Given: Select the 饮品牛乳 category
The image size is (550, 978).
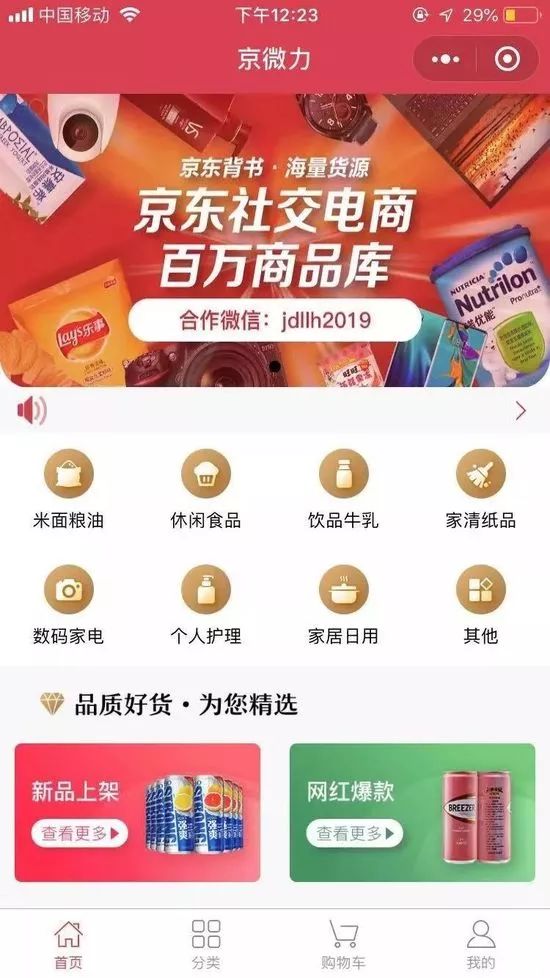Looking at the screenshot, I should click(x=344, y=490).
